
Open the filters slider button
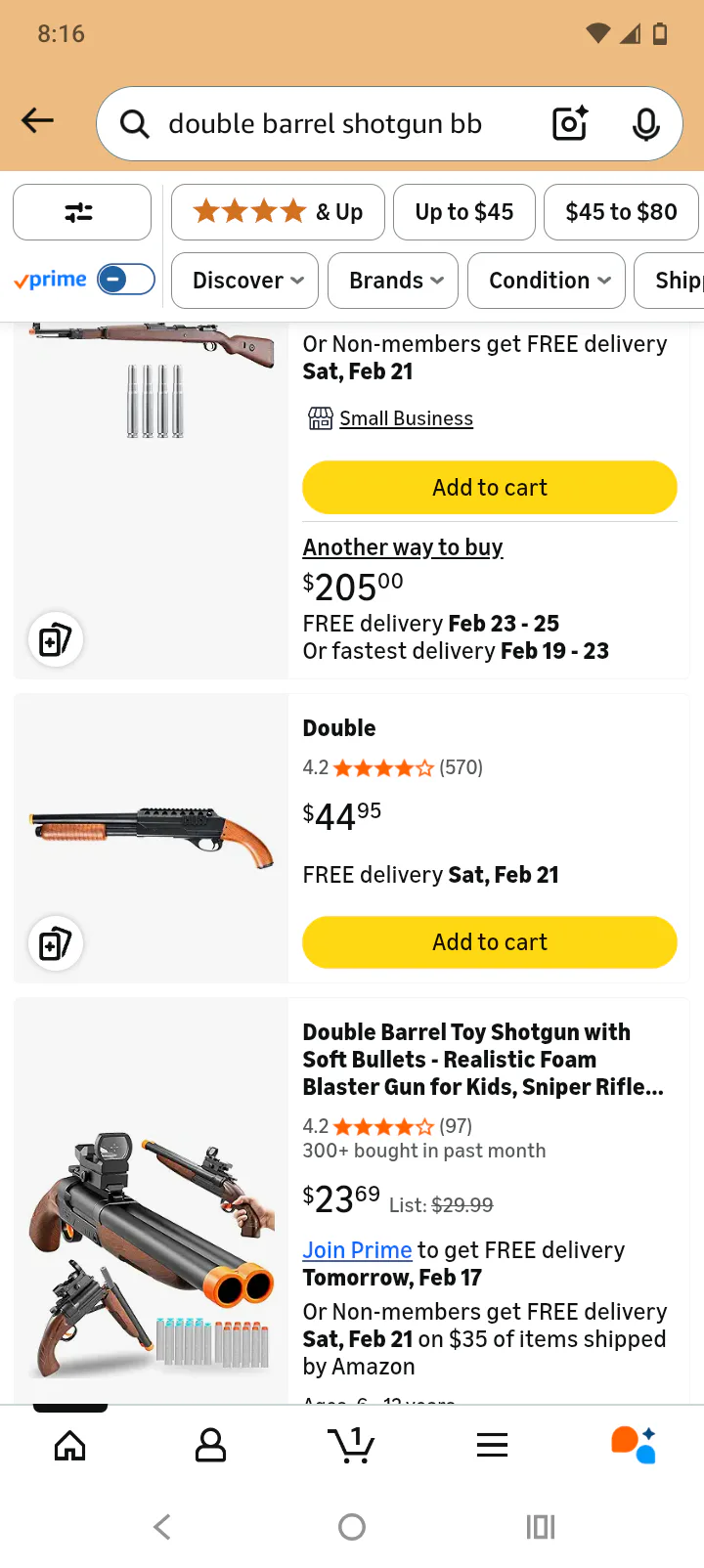[x=81, y=212]
